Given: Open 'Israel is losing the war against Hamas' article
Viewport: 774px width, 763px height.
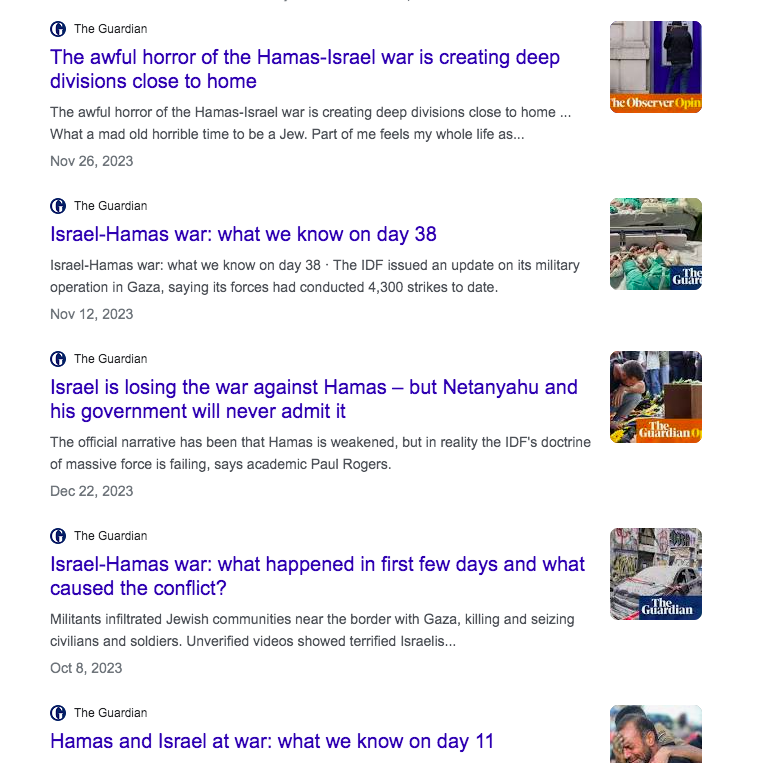Looking at the screenshot, I should click(x=313, y=399).
